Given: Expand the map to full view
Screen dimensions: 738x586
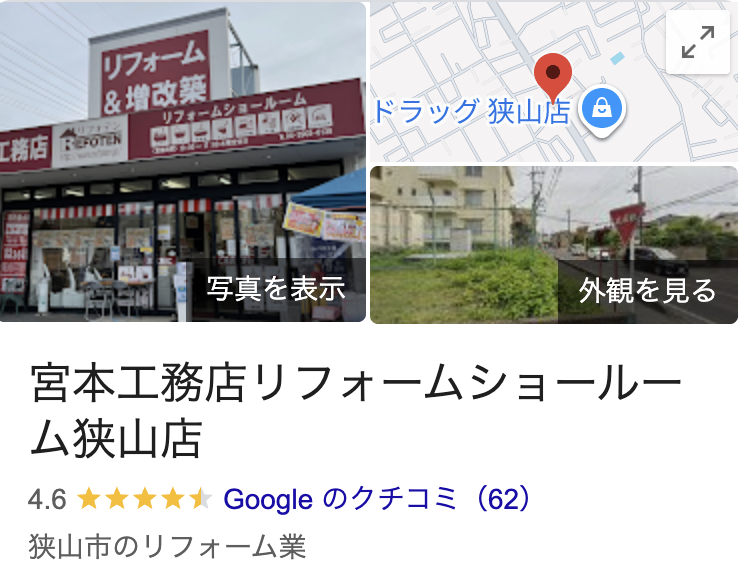Looking at the screenshot, I should [x=698, y=43].
